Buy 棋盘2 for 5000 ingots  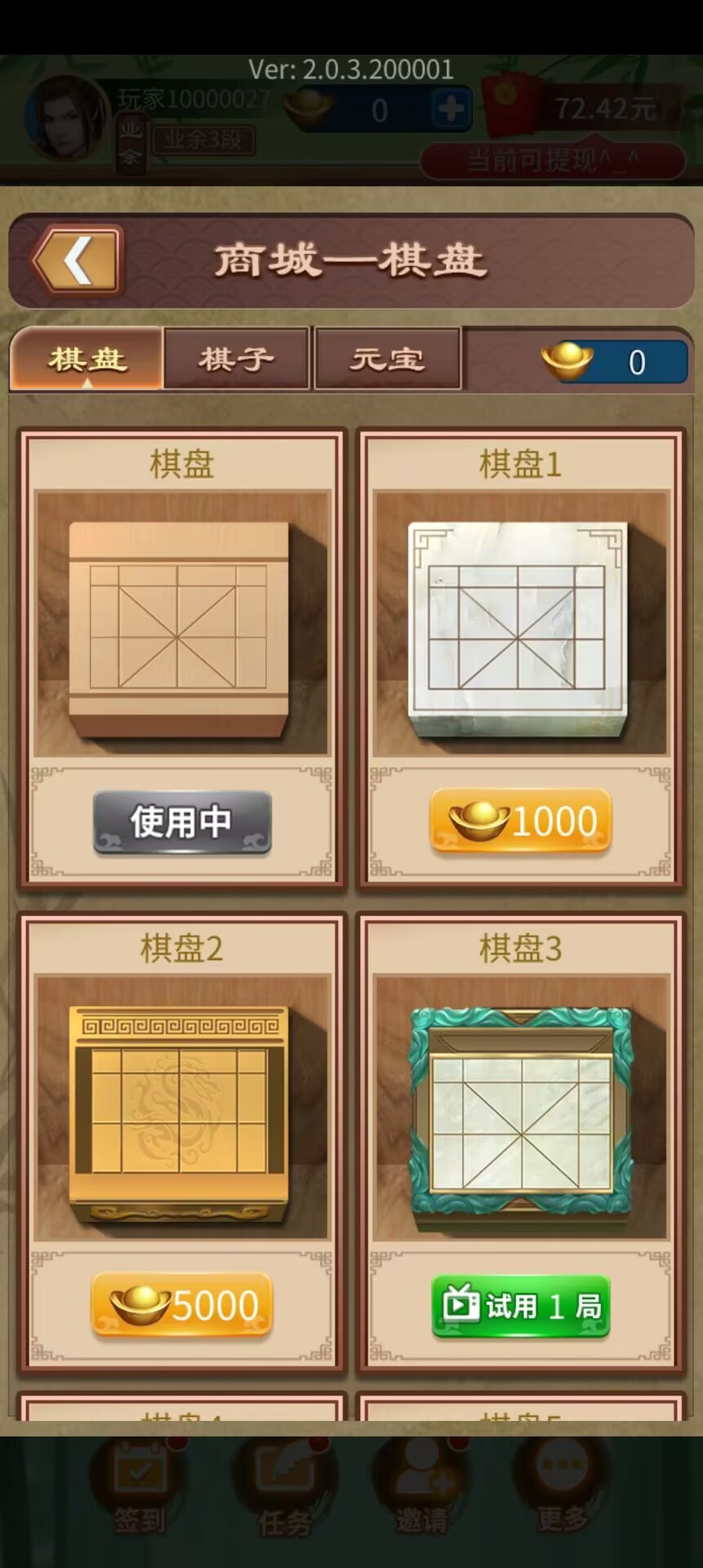181,1304
